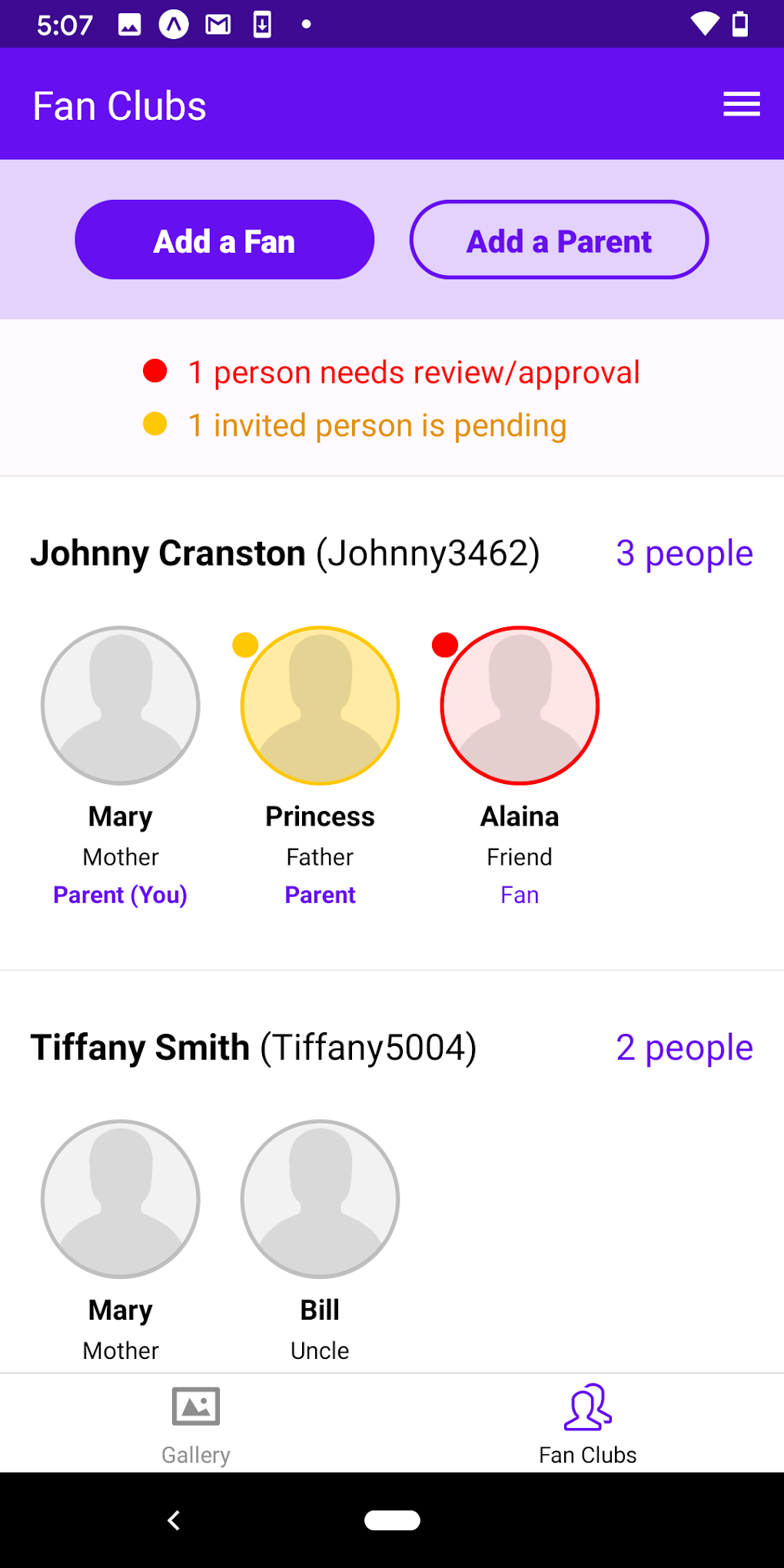Image resolution: width=784 pixels, height=1568 pixels.
Task: Tap the download icon in the status bar
Action: pyautogui.click(x=263, y=23)
